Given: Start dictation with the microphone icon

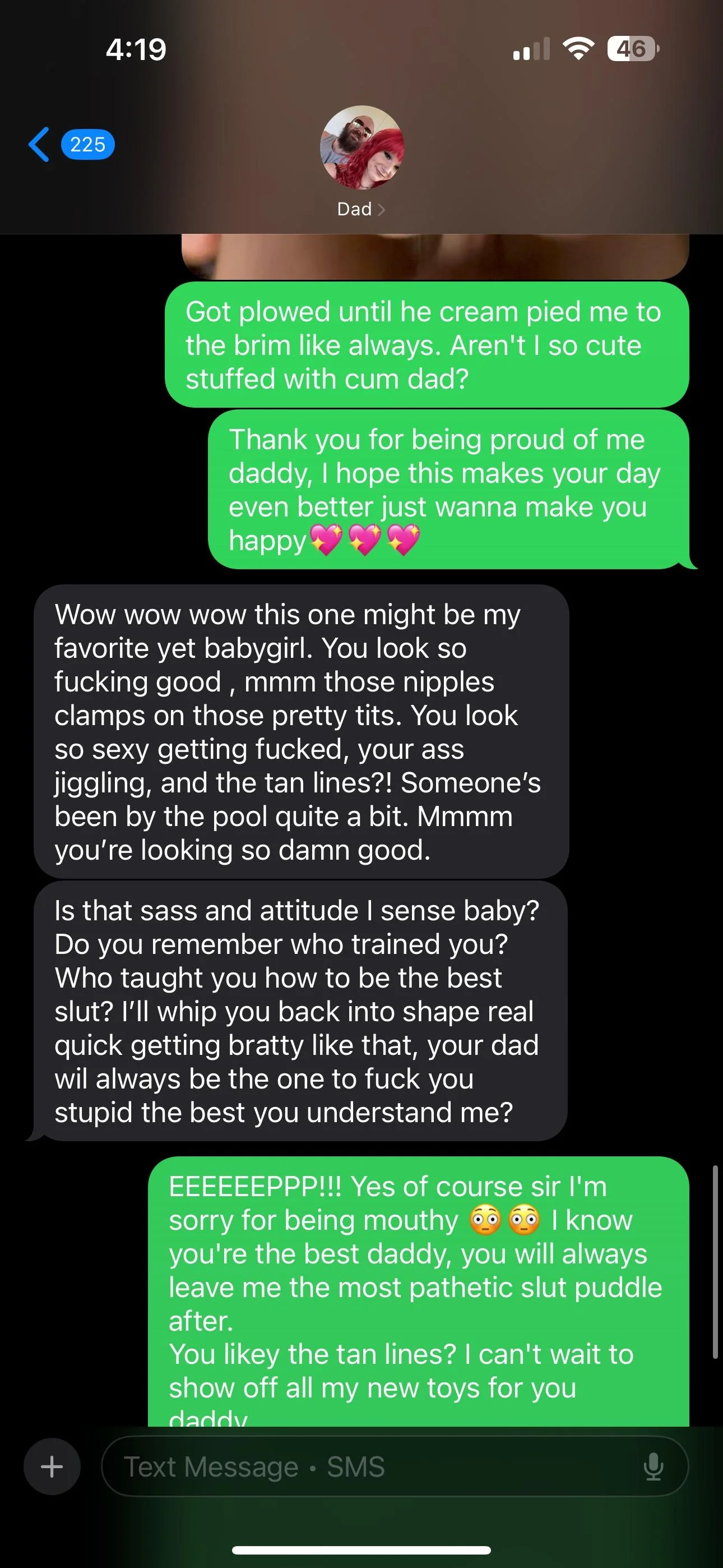Looking at the screenshot, I should (x=653, y=1466).
